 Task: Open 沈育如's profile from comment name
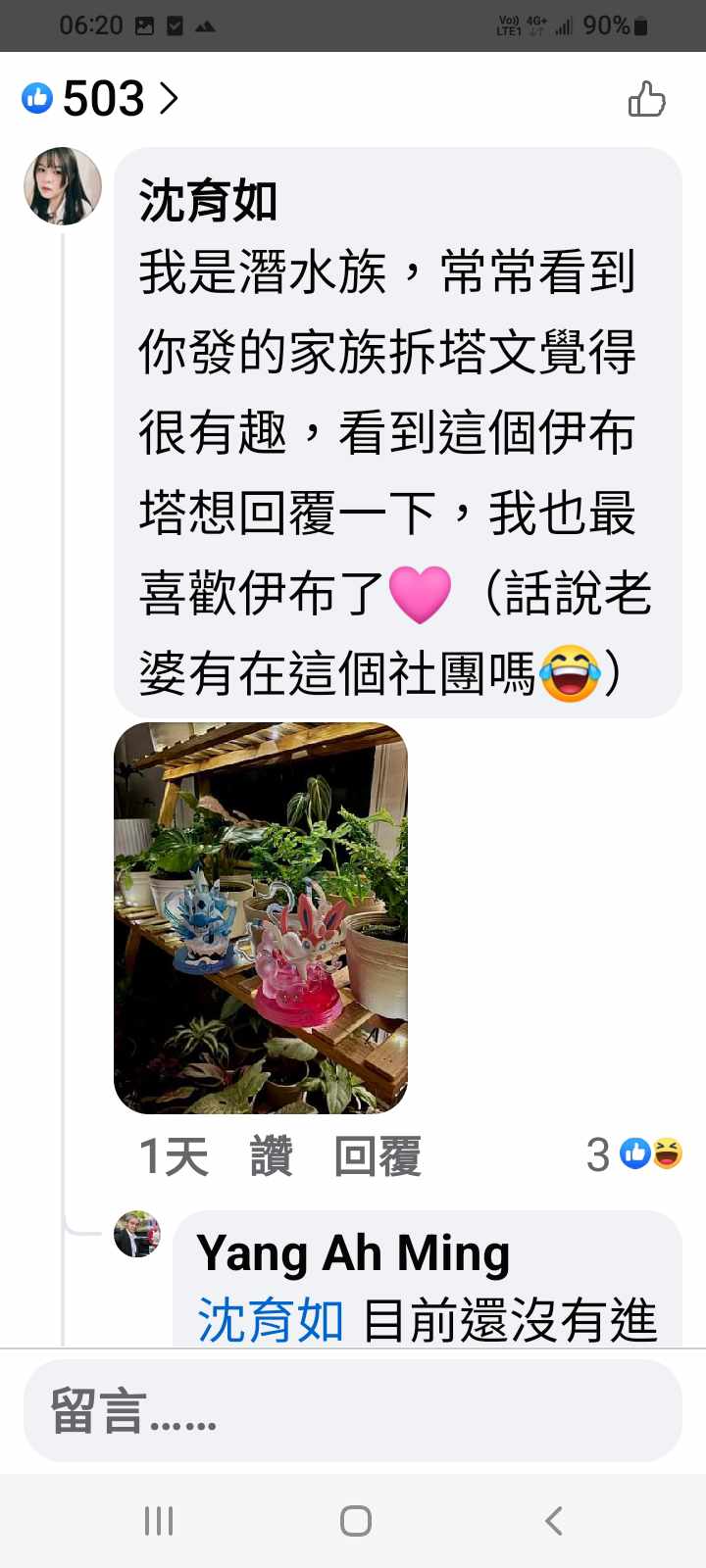208,201
